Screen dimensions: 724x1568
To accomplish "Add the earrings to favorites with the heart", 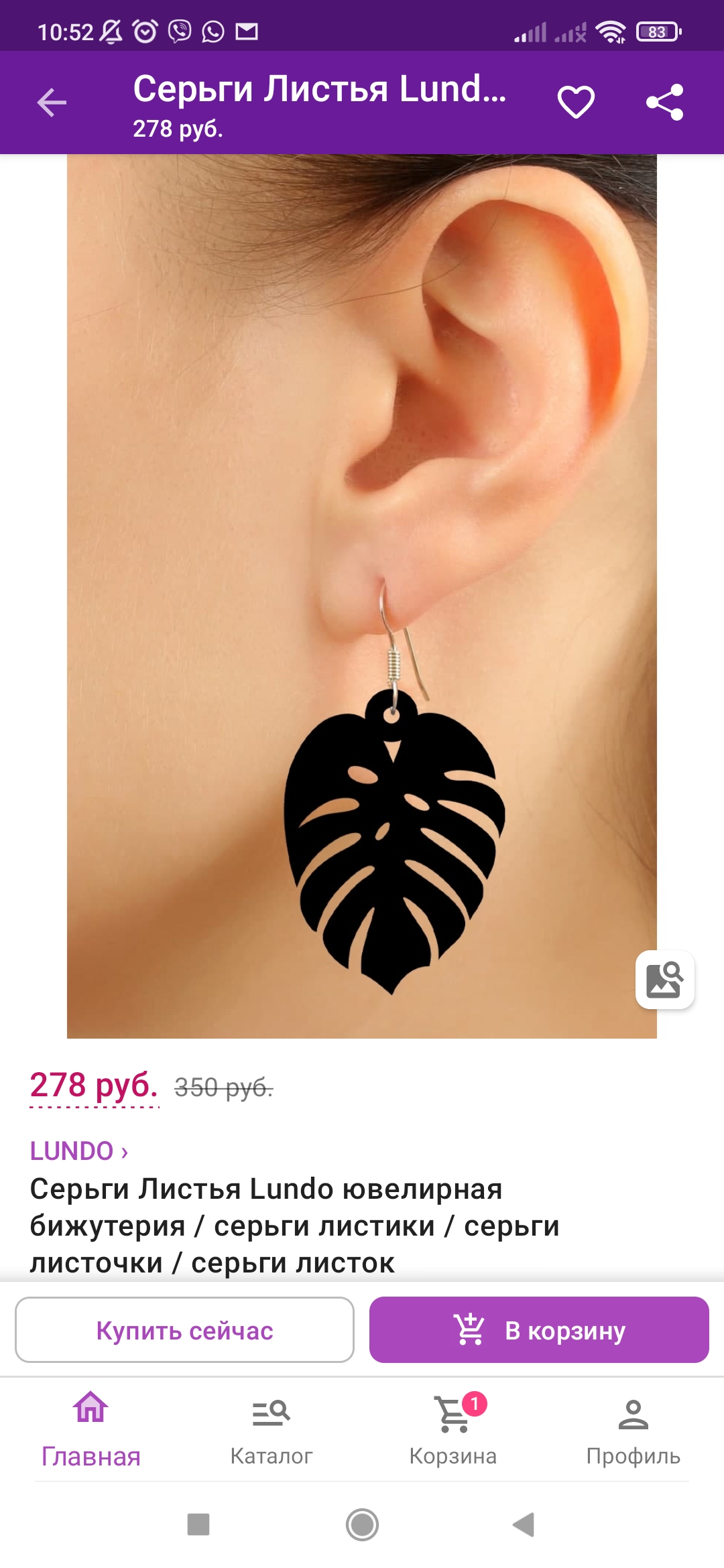I will [576, 103].
